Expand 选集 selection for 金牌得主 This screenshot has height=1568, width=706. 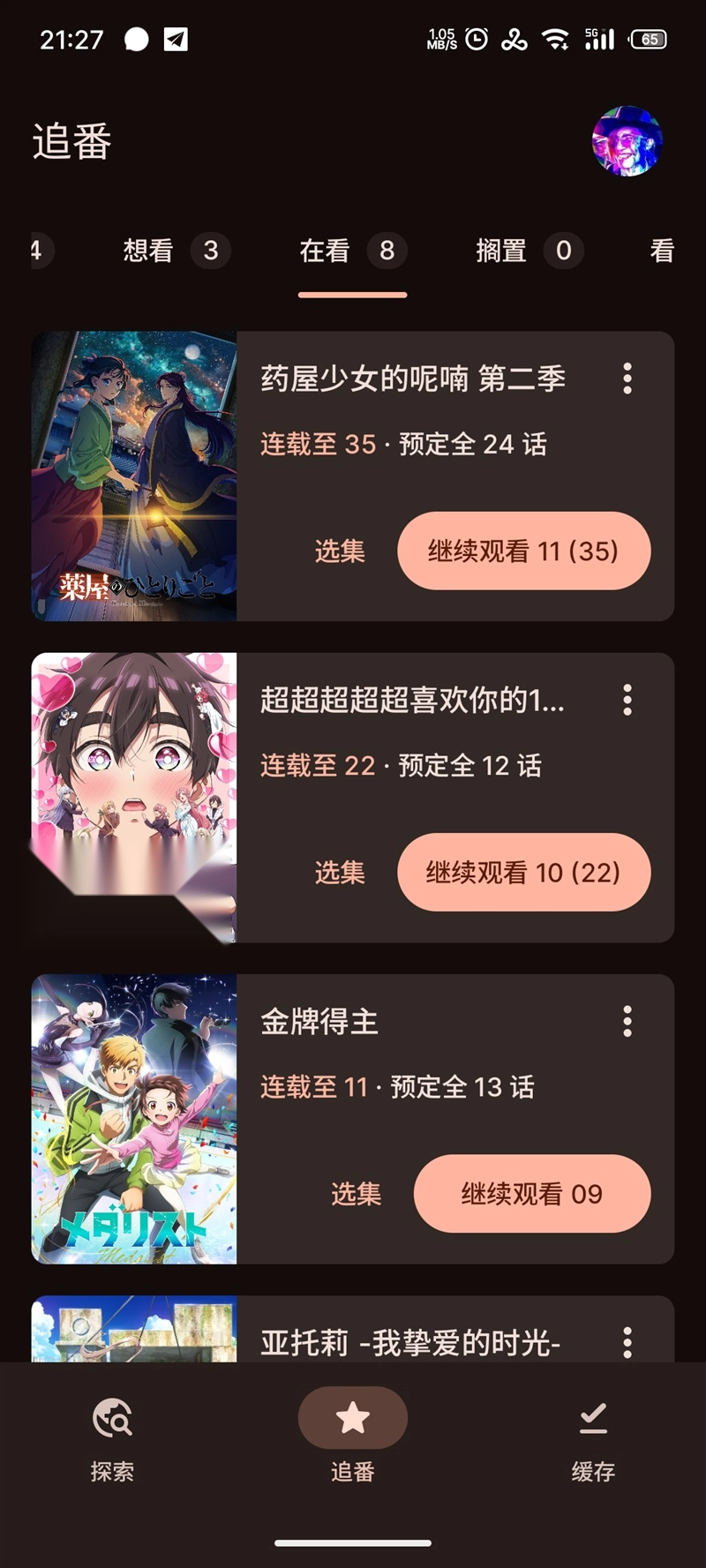click(x=357, y=1194)
